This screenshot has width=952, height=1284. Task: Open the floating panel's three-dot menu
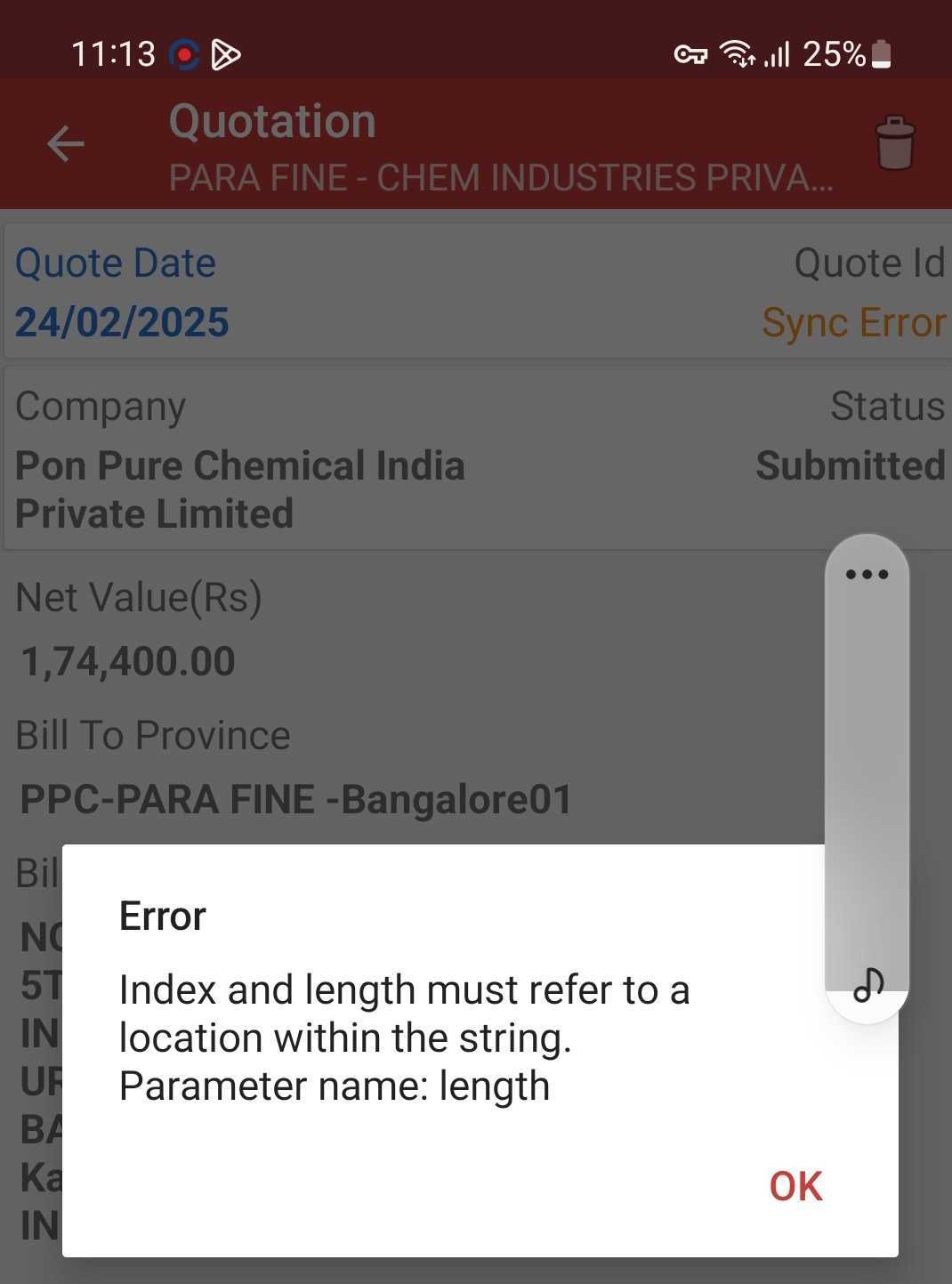pos(867,574)
